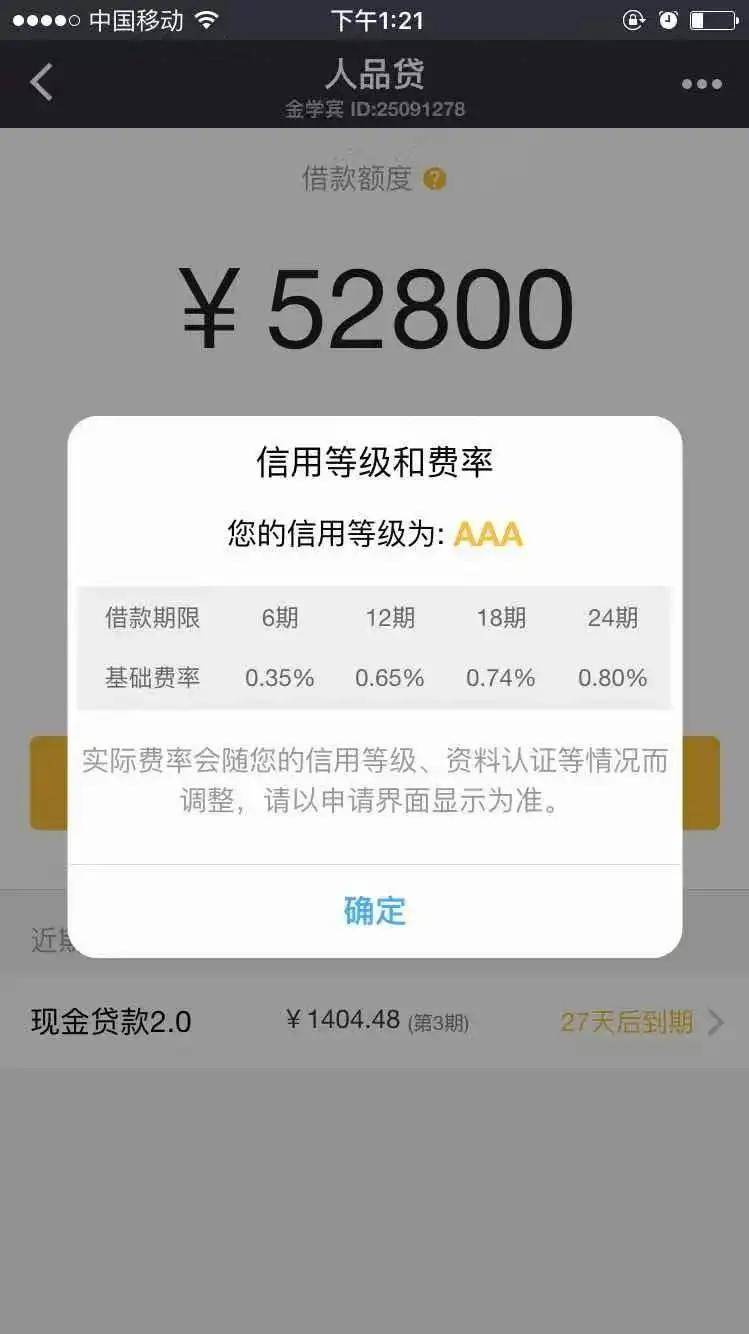Image resolution: width=749 pixels, height=1334 pixels.
Task: Confirm the dialog with 确定
Action: (374, 911)
